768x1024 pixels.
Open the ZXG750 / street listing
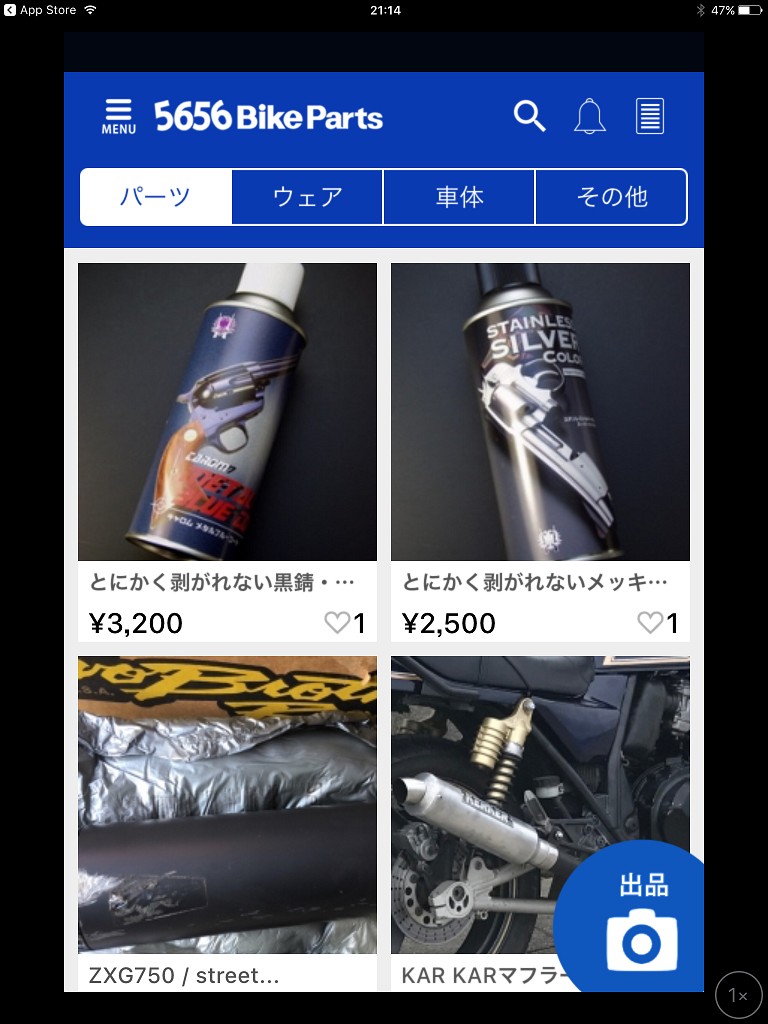pyautogui.click(x=227, y=805)
